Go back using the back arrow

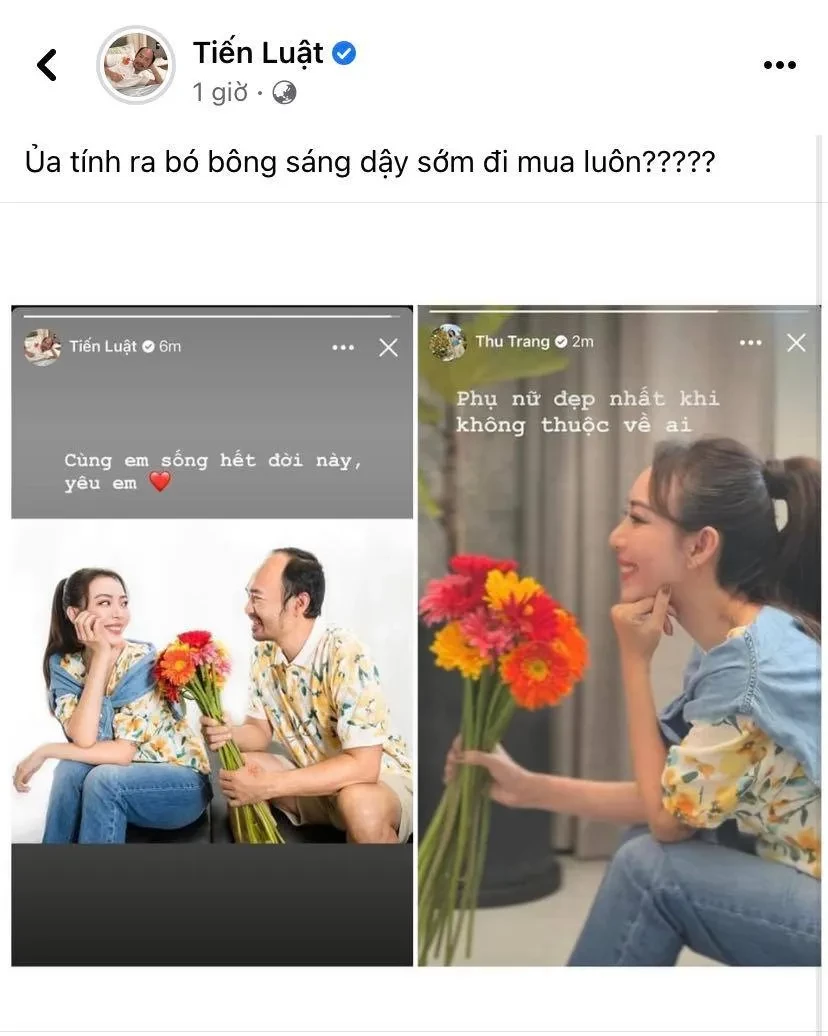(x=47, y=65)
